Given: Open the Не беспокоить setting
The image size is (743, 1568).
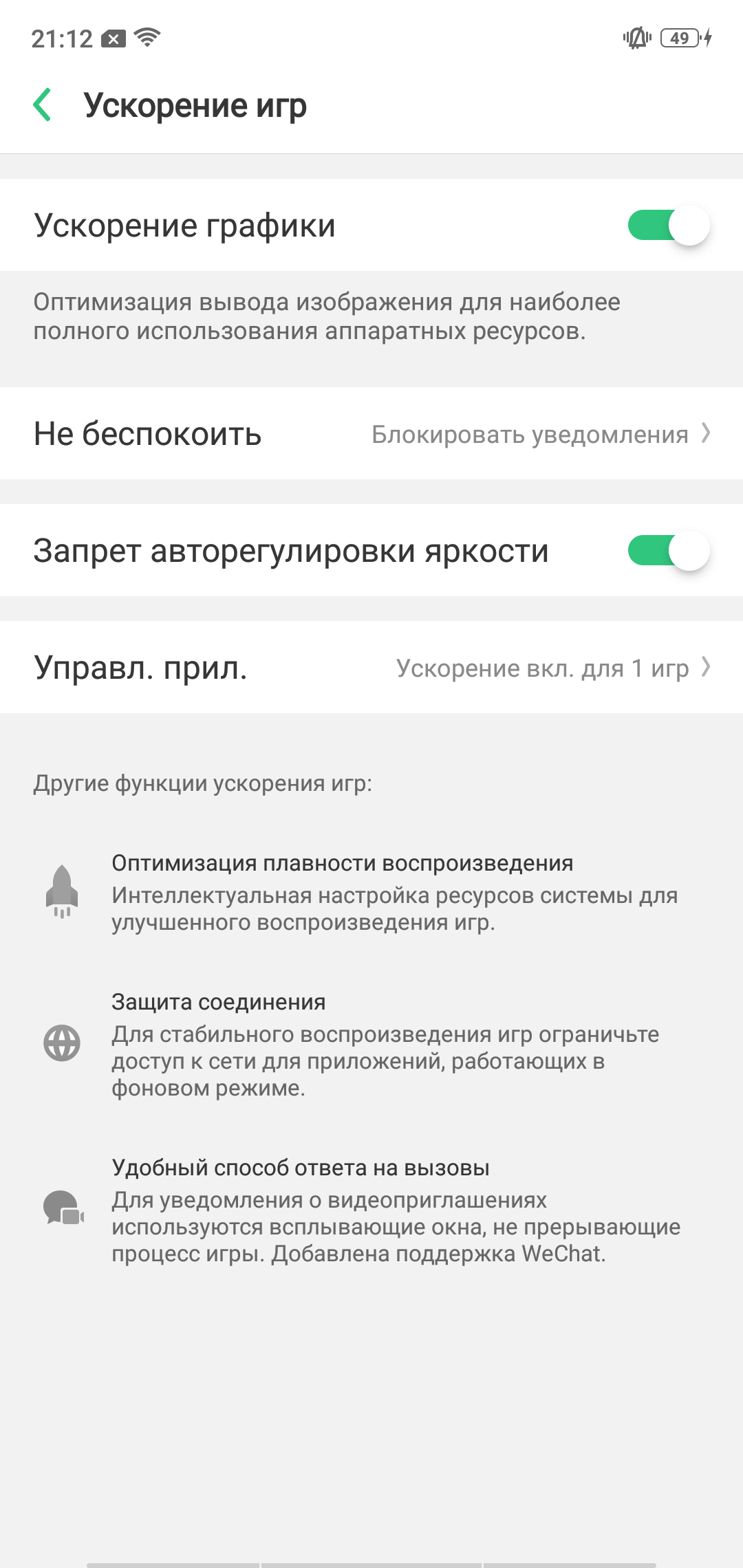Looking at the screenshot, I should (x=371, y=433).
